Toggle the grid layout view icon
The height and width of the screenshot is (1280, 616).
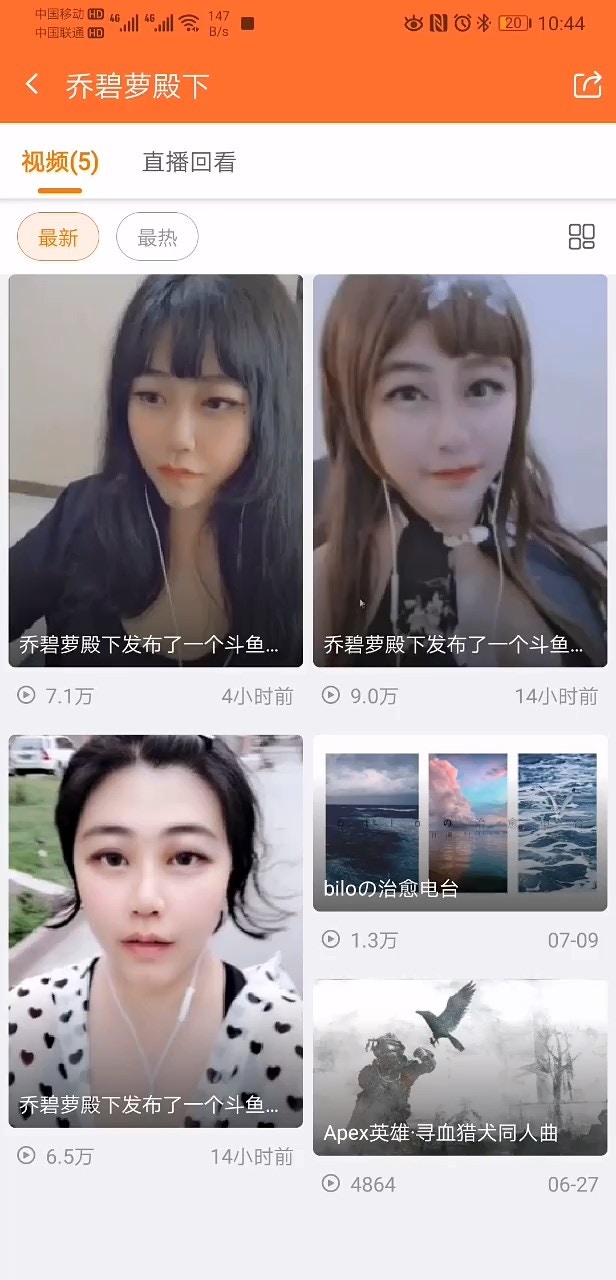[x=581, y=237]
